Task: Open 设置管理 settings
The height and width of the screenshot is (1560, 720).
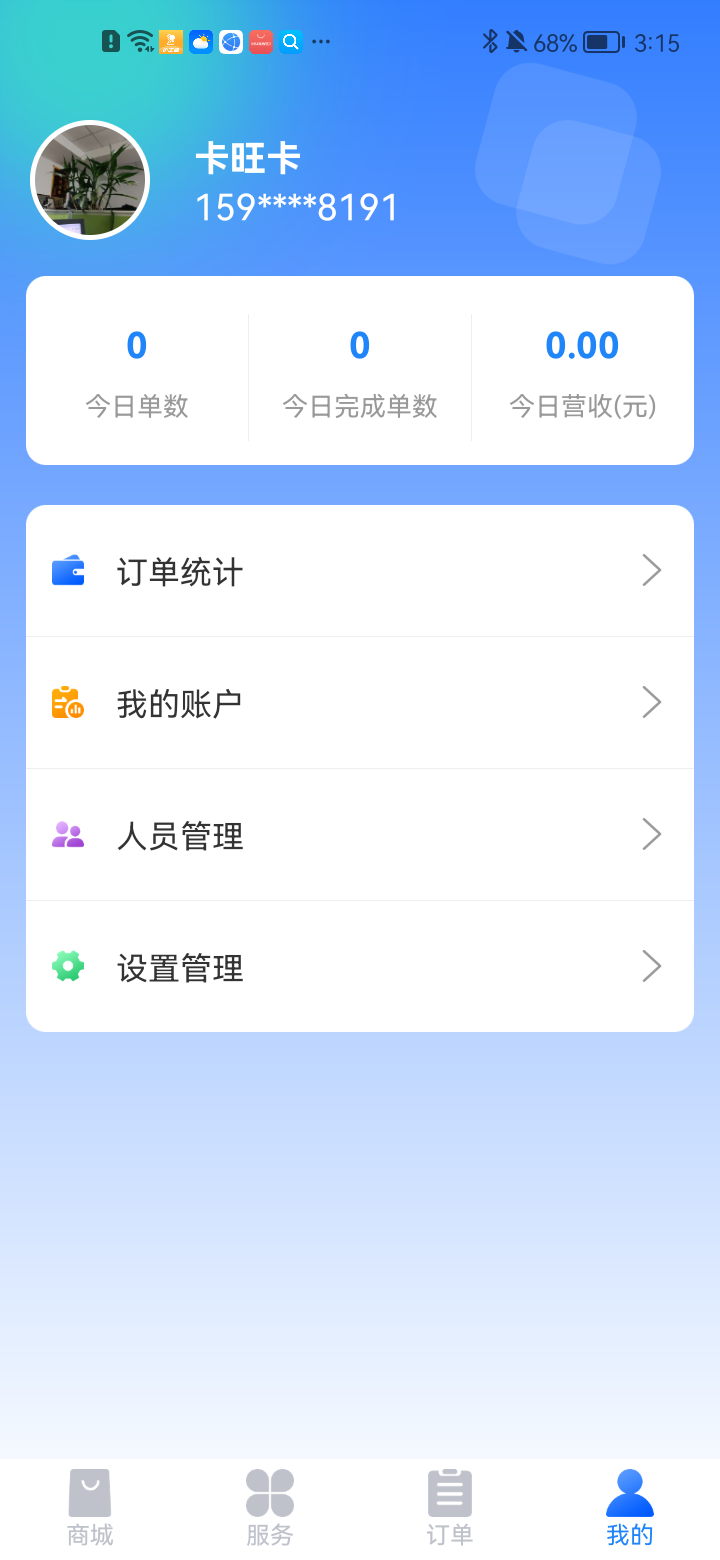Action: pyautogui.click(x=359, y=967)
